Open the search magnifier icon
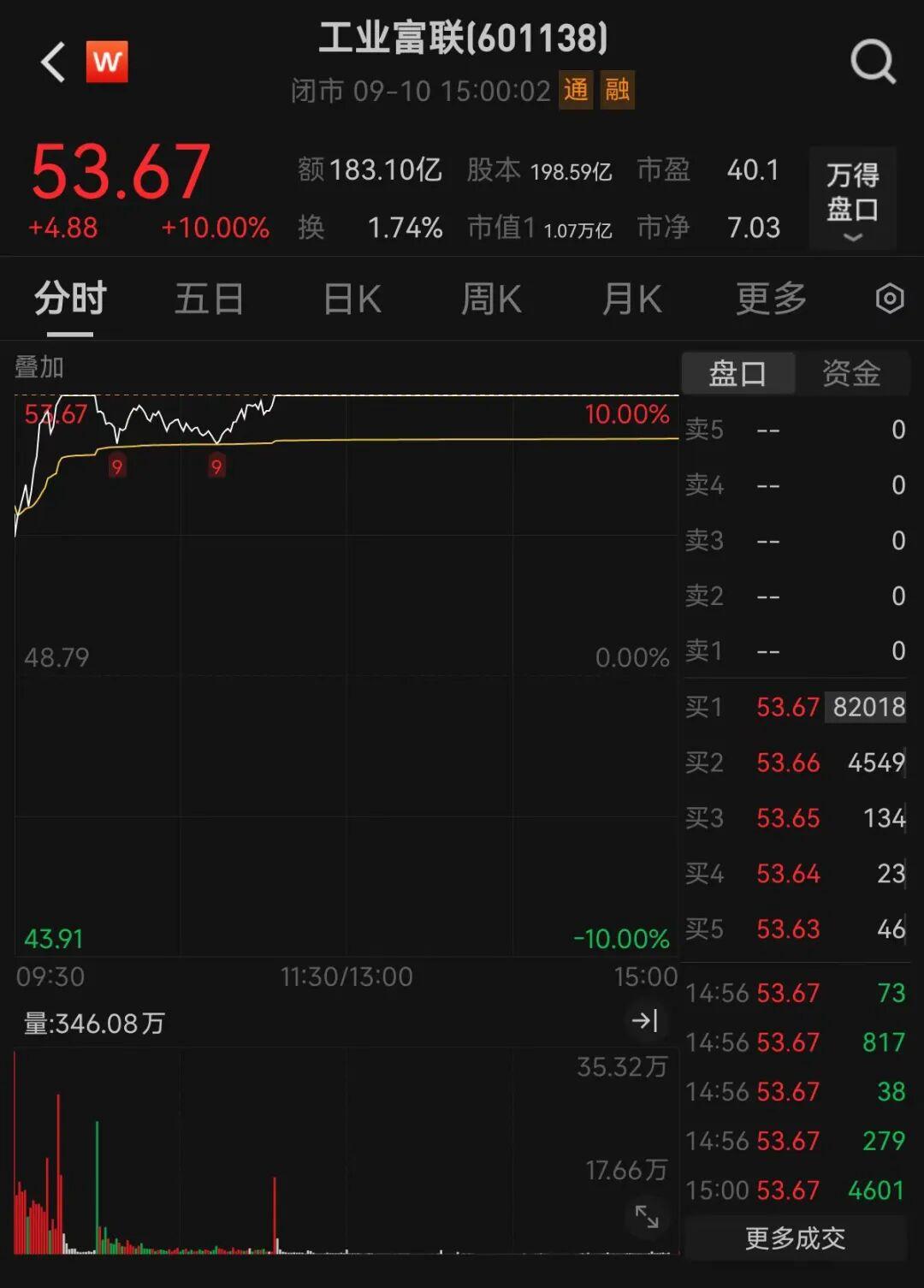924x1288 pixels. [872, 62]
